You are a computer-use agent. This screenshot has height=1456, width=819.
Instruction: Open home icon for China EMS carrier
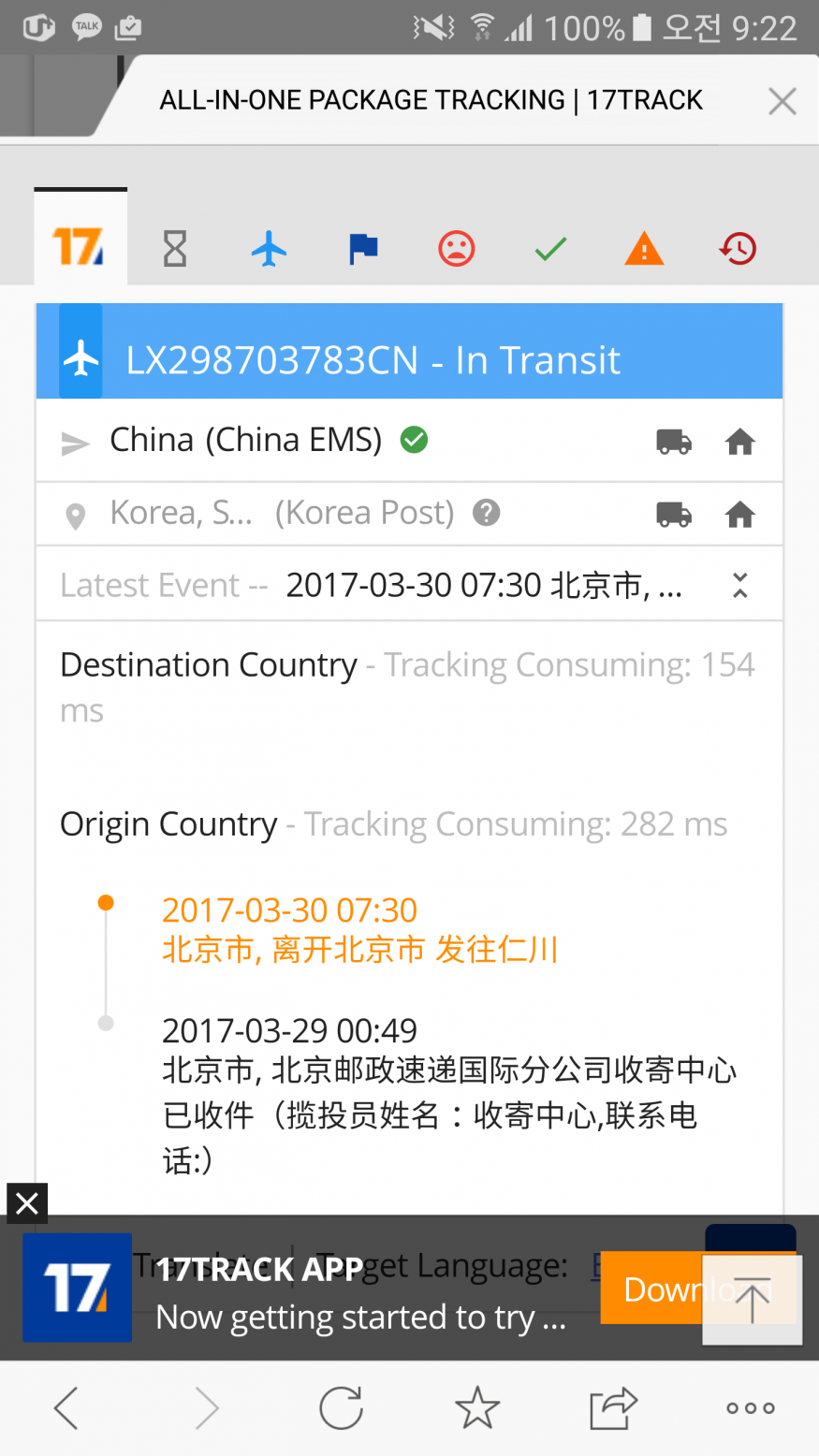pyautogui.click(x=739, y=442)
